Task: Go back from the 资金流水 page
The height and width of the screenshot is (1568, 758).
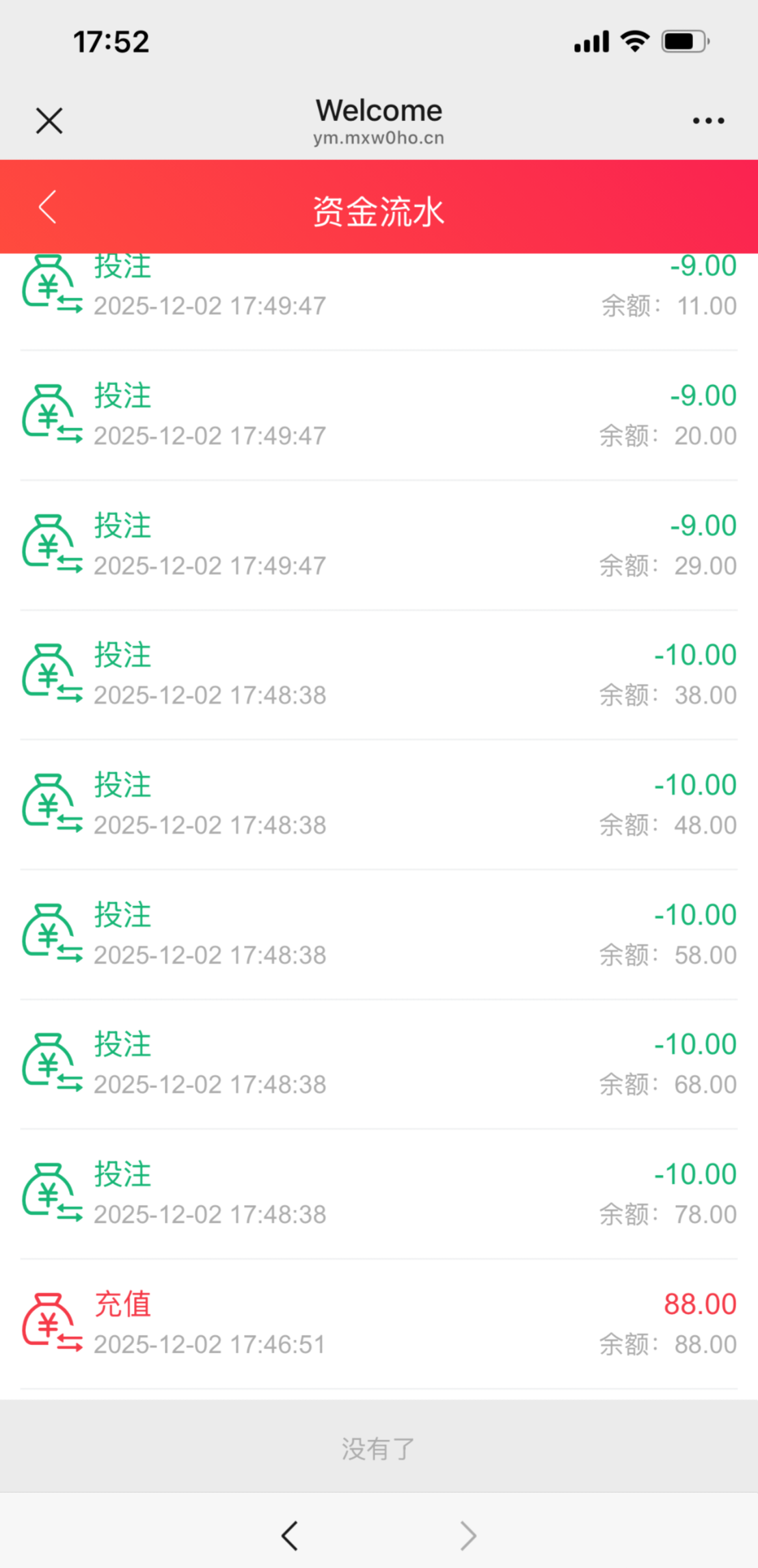Action: pos(48,207)
